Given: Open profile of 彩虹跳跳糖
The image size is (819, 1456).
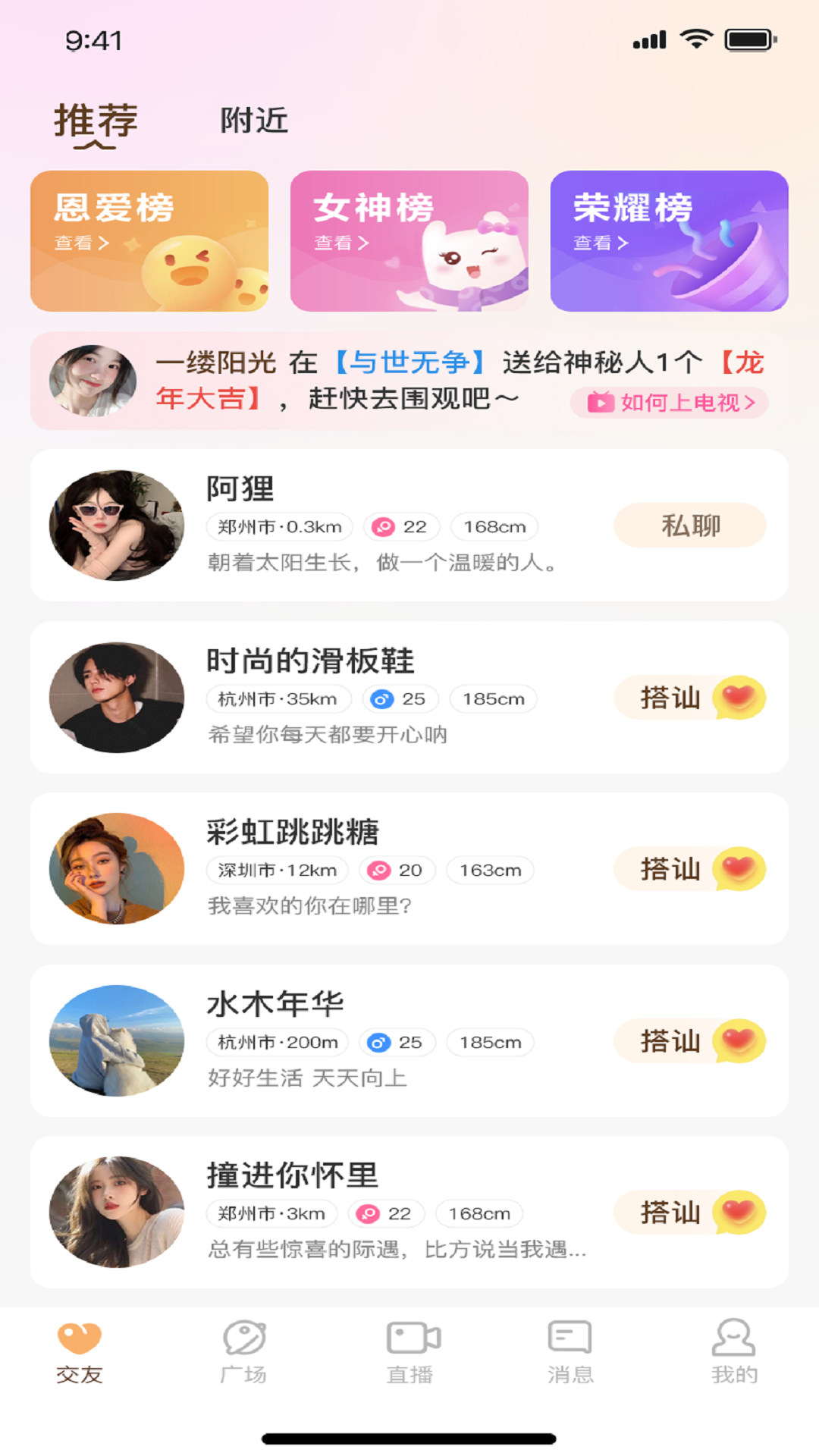Looking at the screenshot, I should coord(379,869).
